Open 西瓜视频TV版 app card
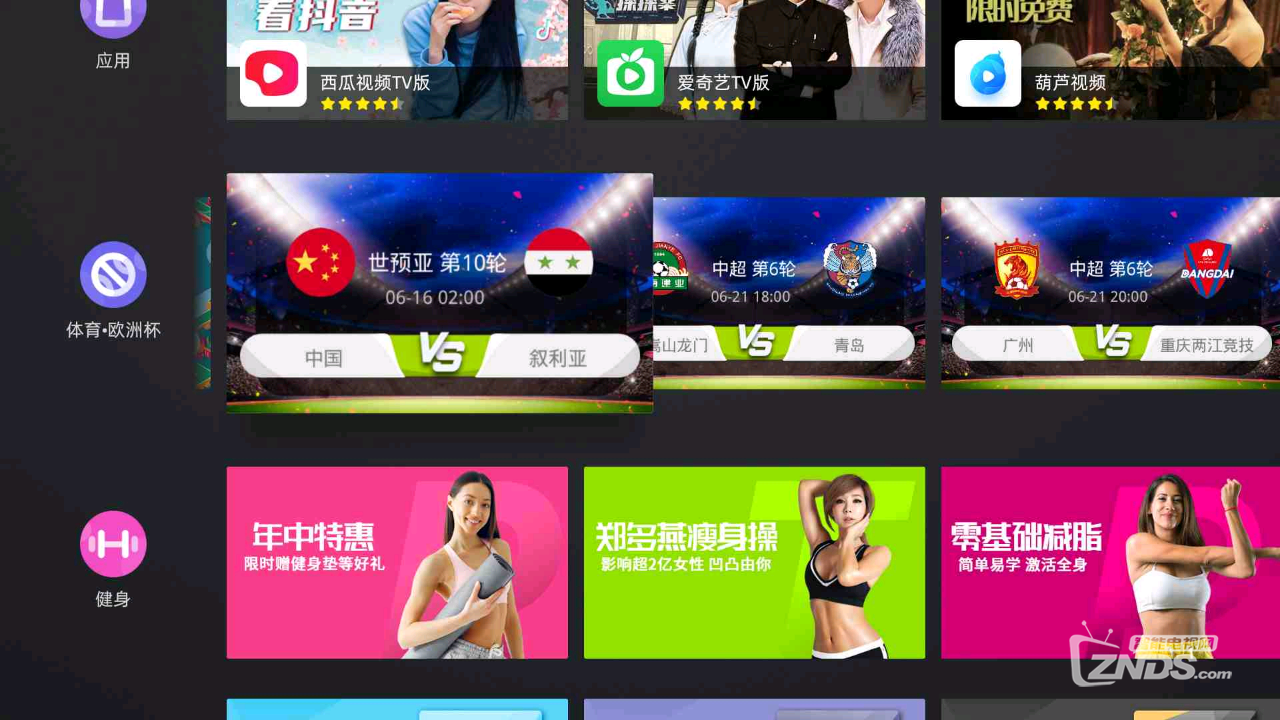Viewport: 1280px width, 720px height. (x=397, y=60)
